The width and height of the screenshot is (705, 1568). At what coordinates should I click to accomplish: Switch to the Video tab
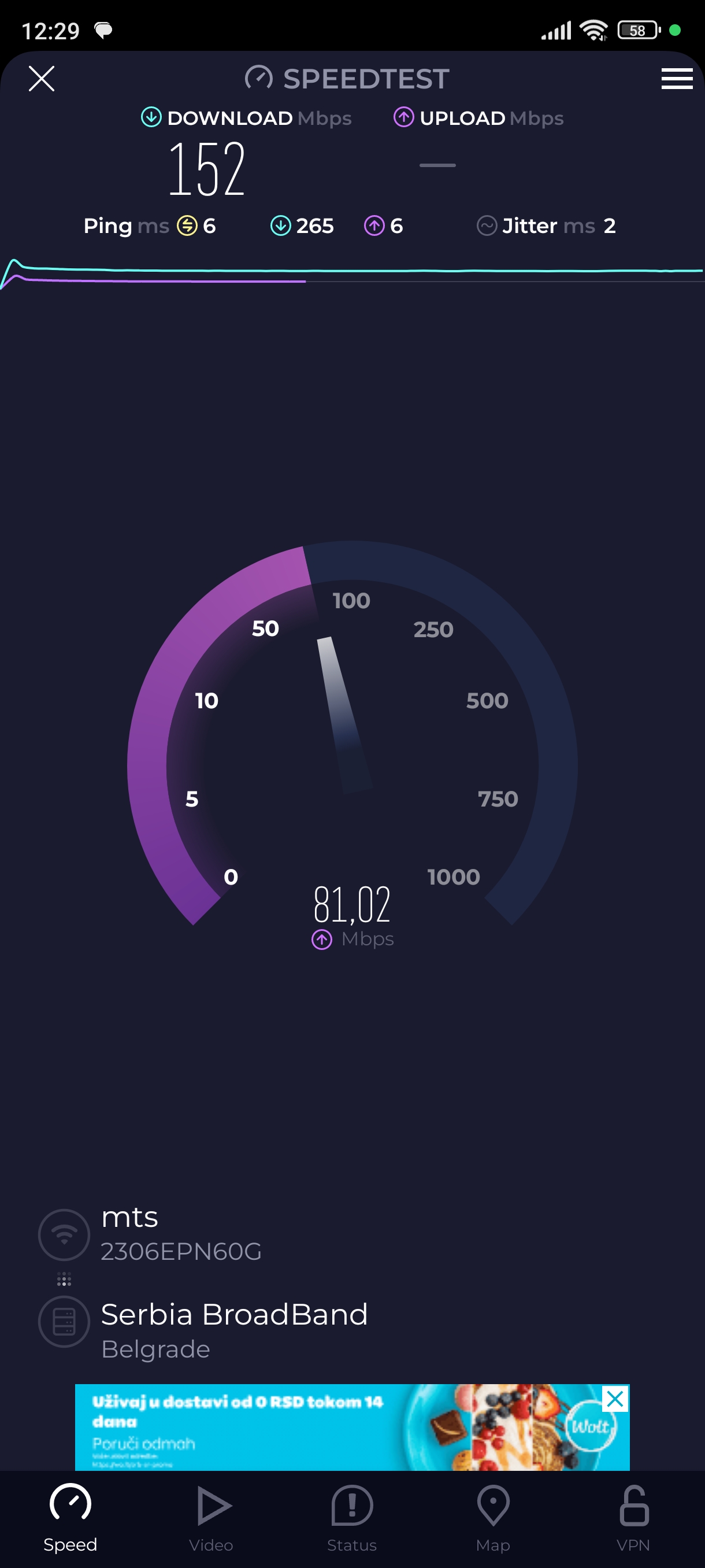tap(211, 1518)
